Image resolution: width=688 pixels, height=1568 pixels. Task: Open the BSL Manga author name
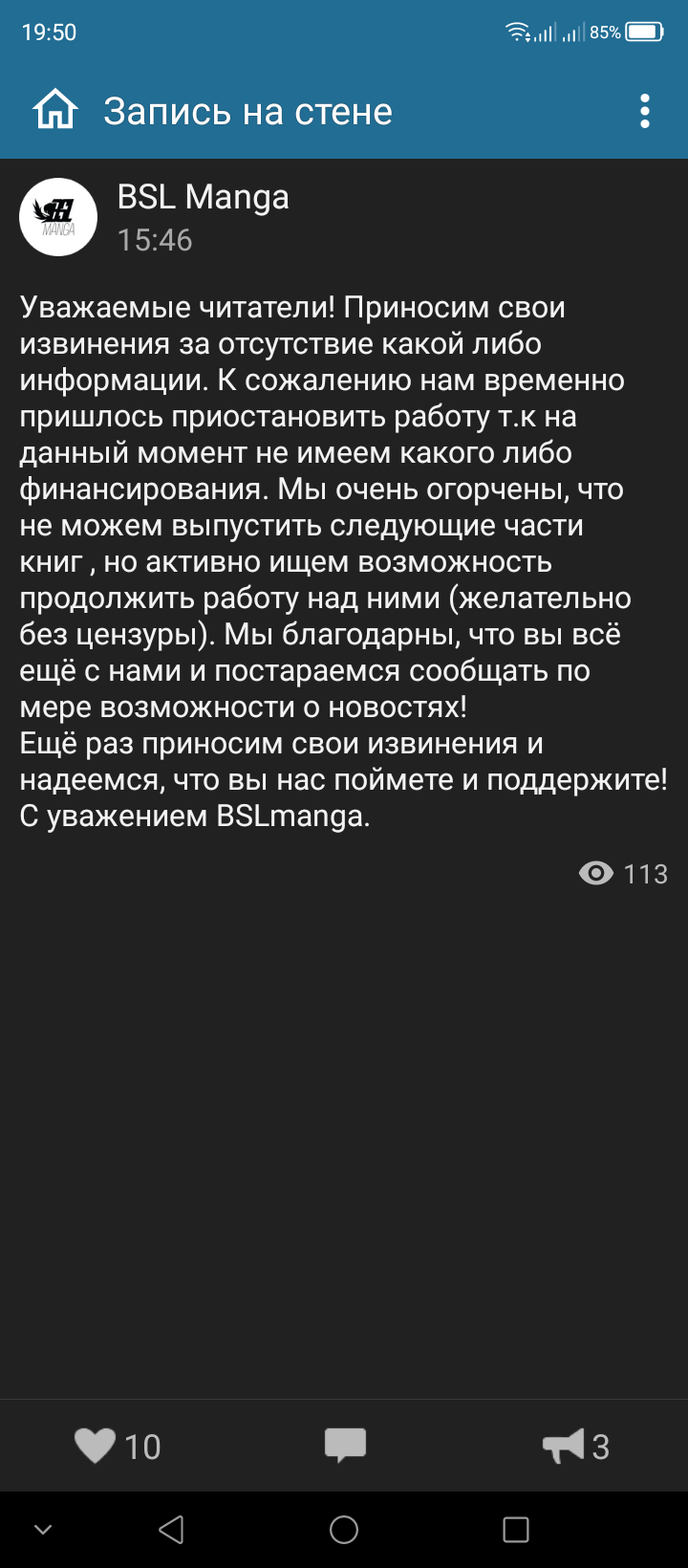203,197
